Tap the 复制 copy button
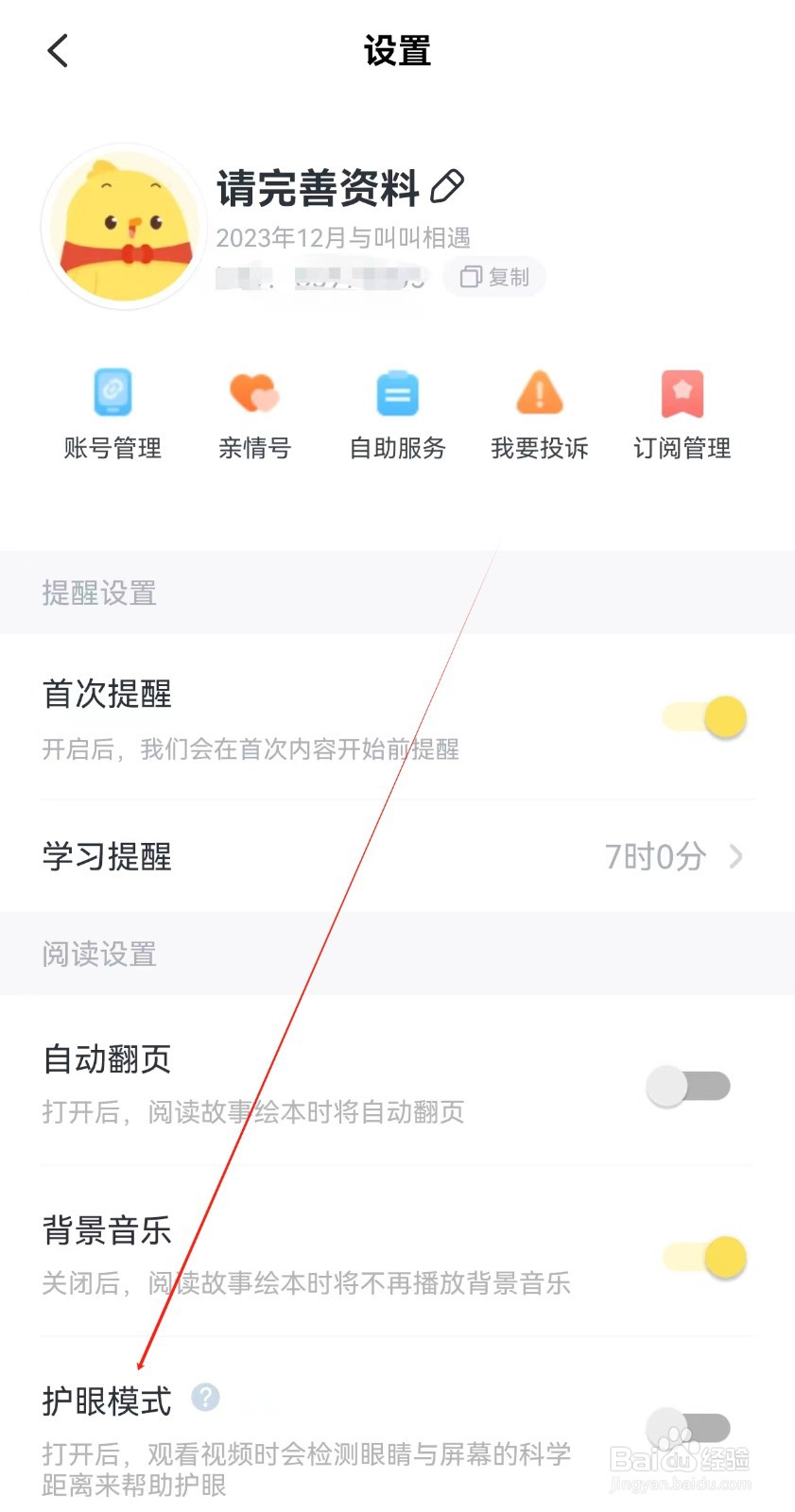This screenshot has height=1512, width=795. 494,277
